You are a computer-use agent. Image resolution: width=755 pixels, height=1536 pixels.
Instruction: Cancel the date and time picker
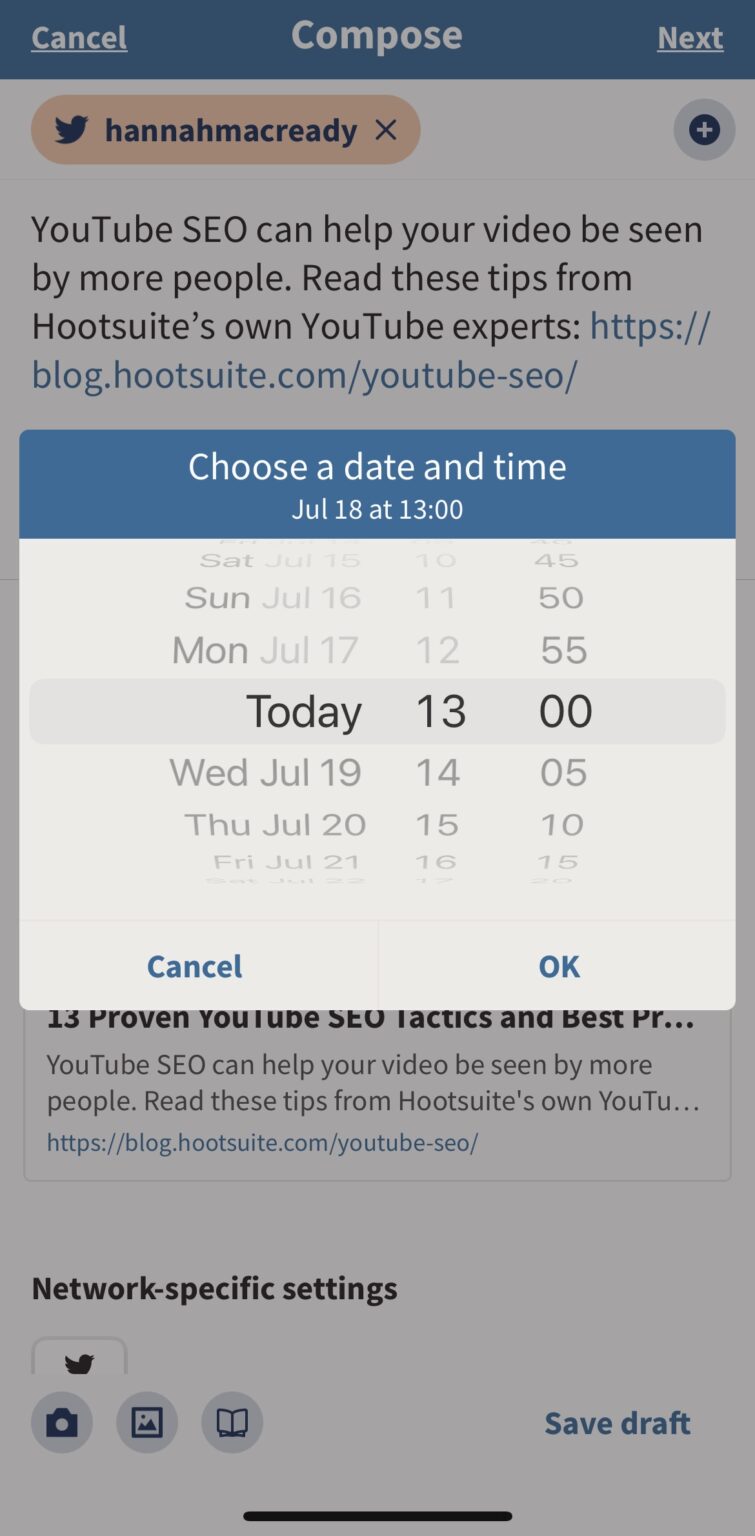[194, 966]
